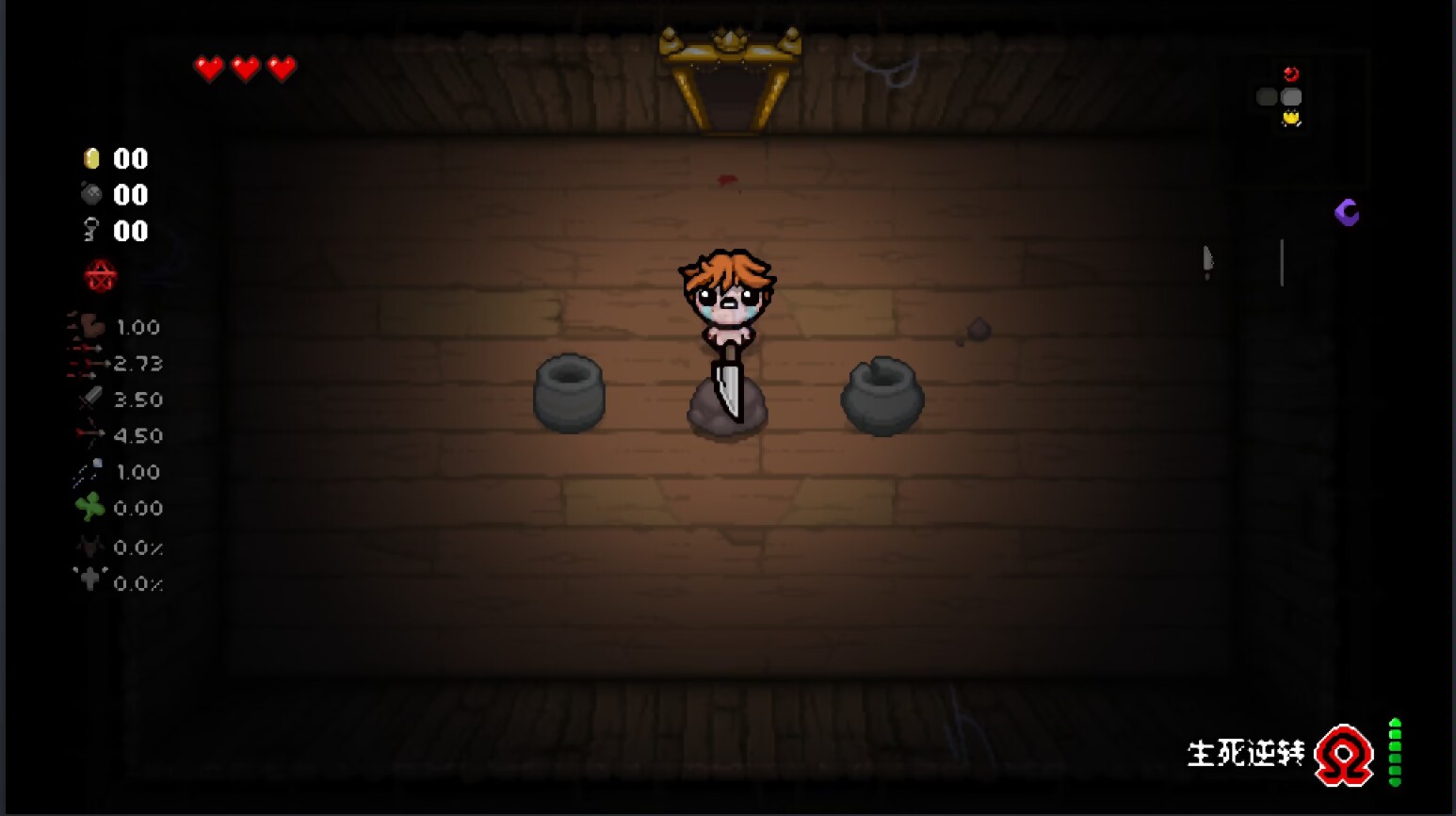Expand the minimap of rooms
Image resolution: width=1456 pixels, height=816 pixels.
(1282, 97)
